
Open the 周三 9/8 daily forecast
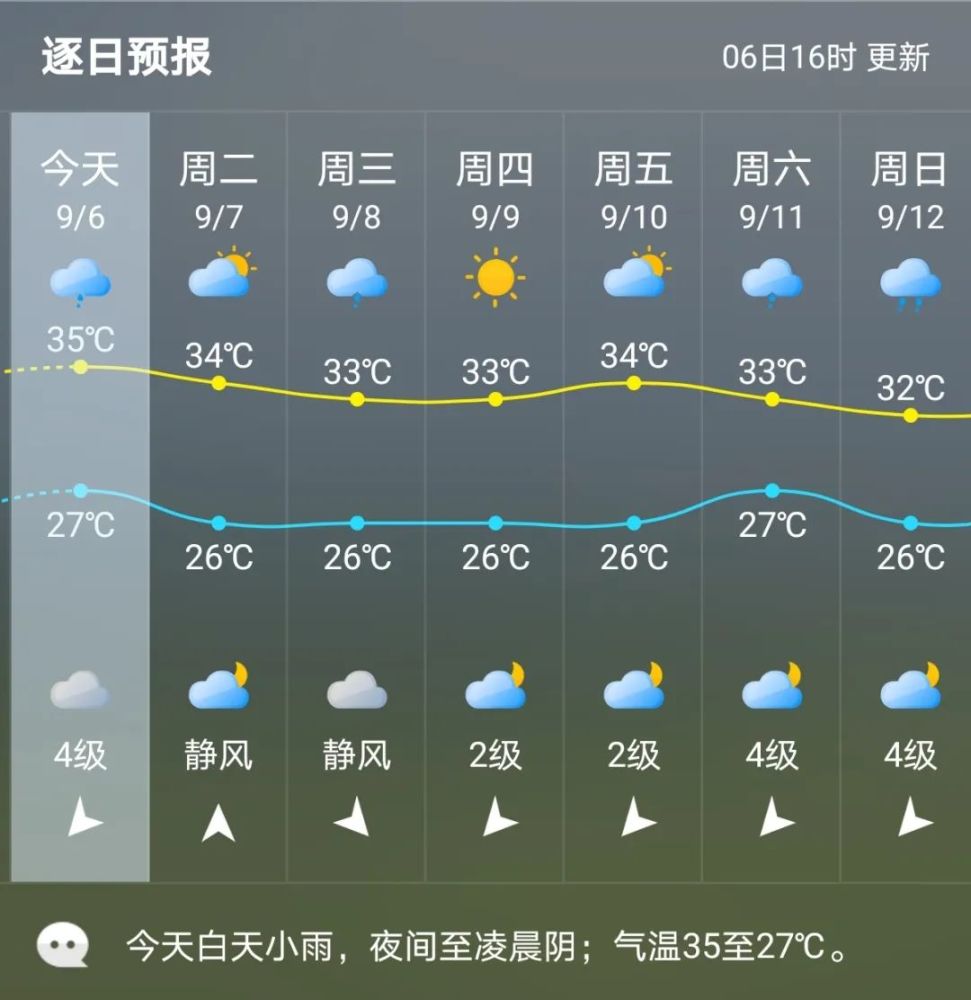click(357, 495)
